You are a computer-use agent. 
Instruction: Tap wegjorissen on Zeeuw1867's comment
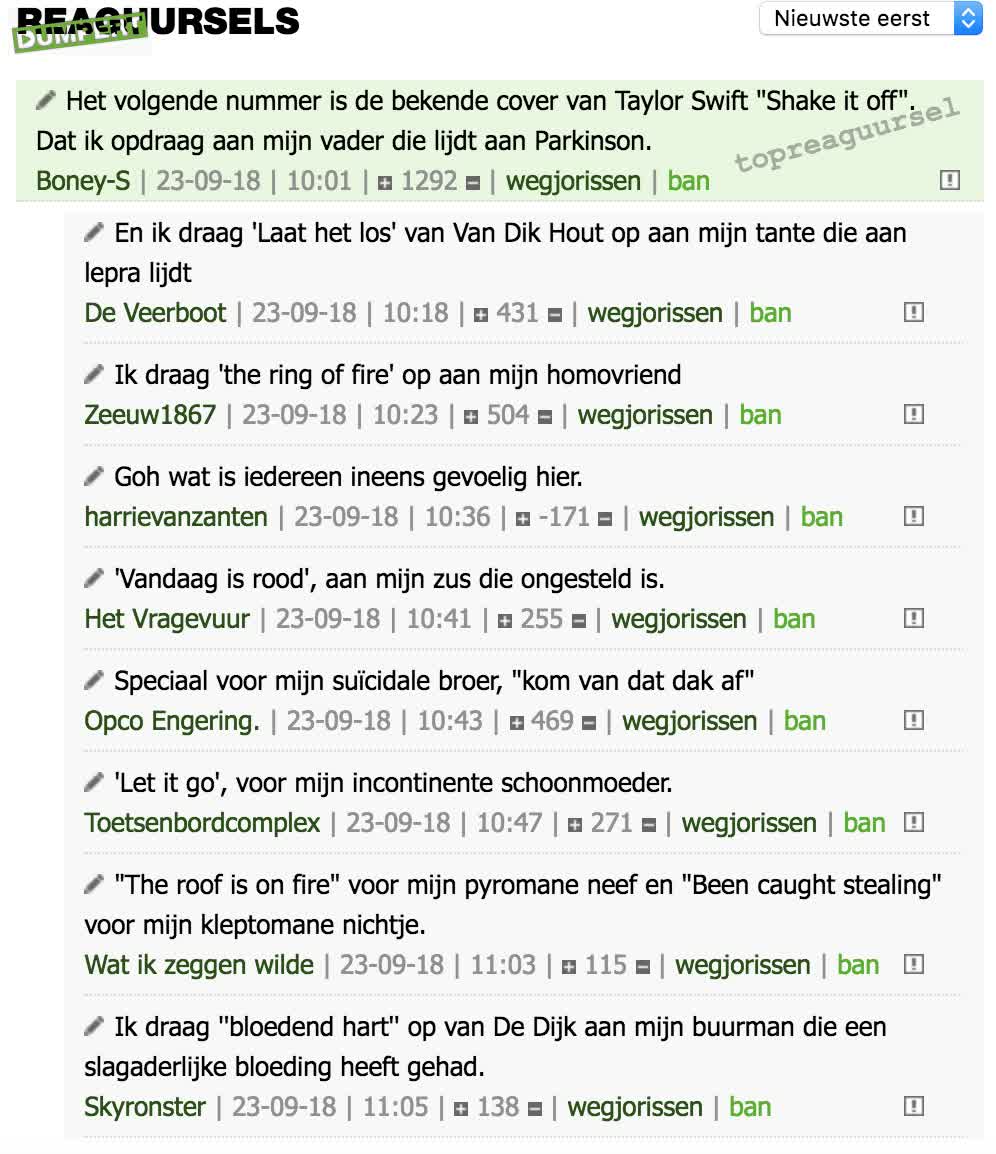point(645,415)
